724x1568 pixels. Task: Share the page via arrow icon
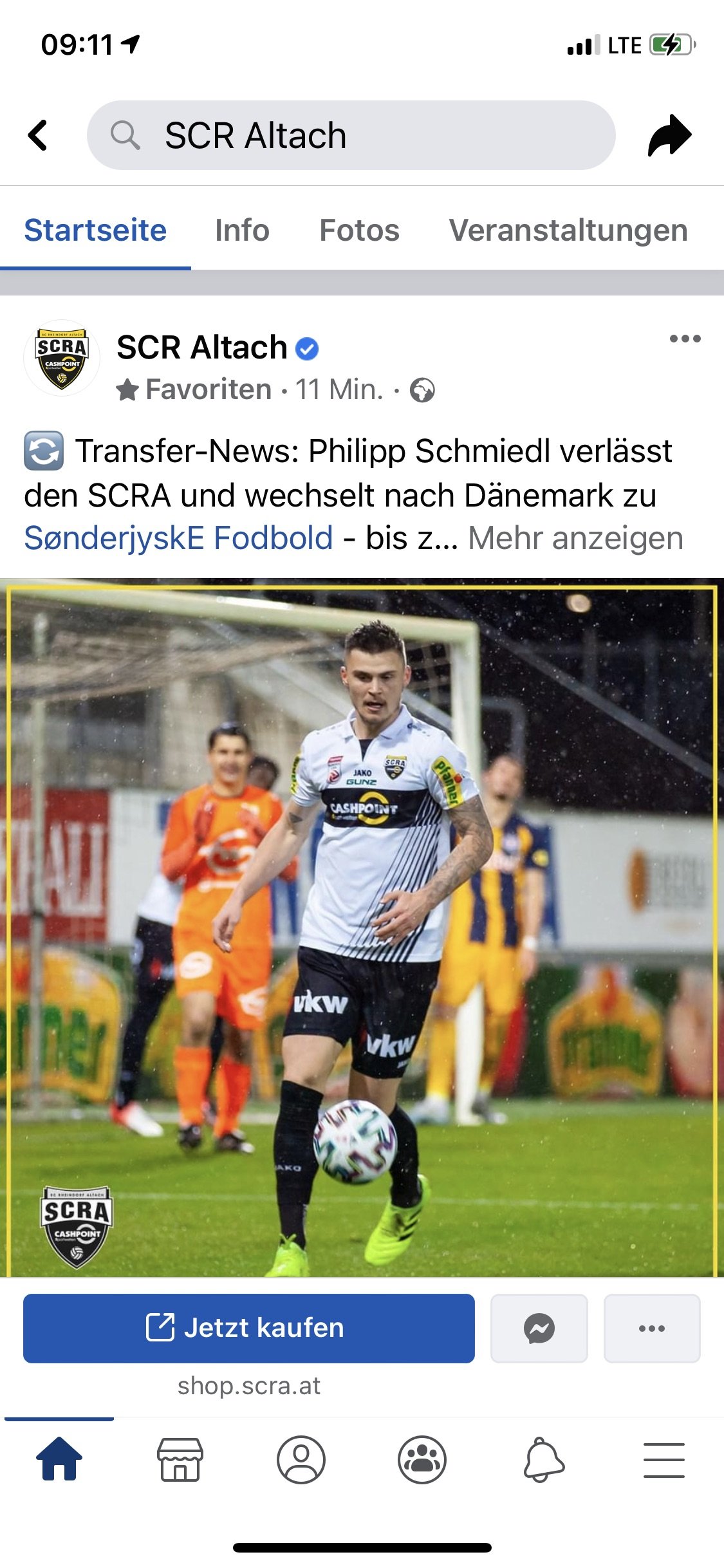click(x=669, y=135)
